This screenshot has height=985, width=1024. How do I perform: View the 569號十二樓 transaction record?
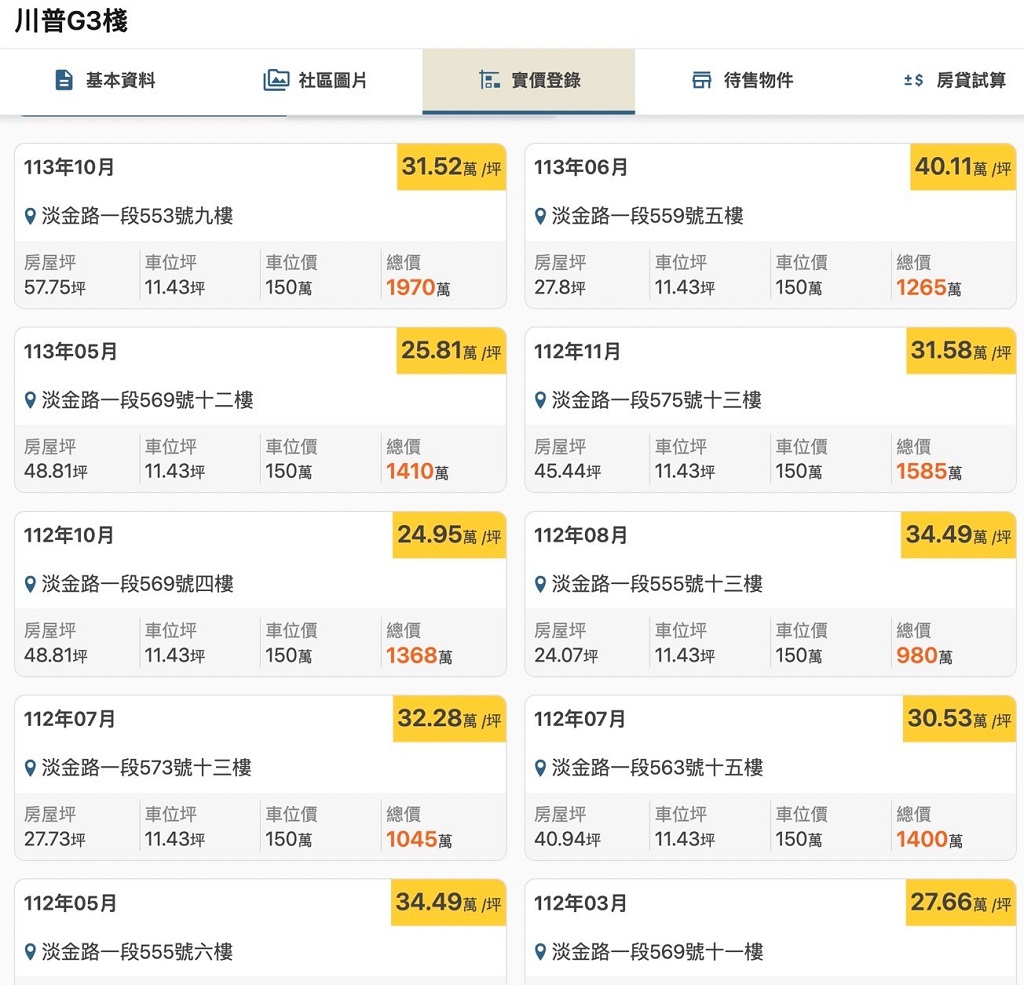pyautogui.click(x=260, y=410)
